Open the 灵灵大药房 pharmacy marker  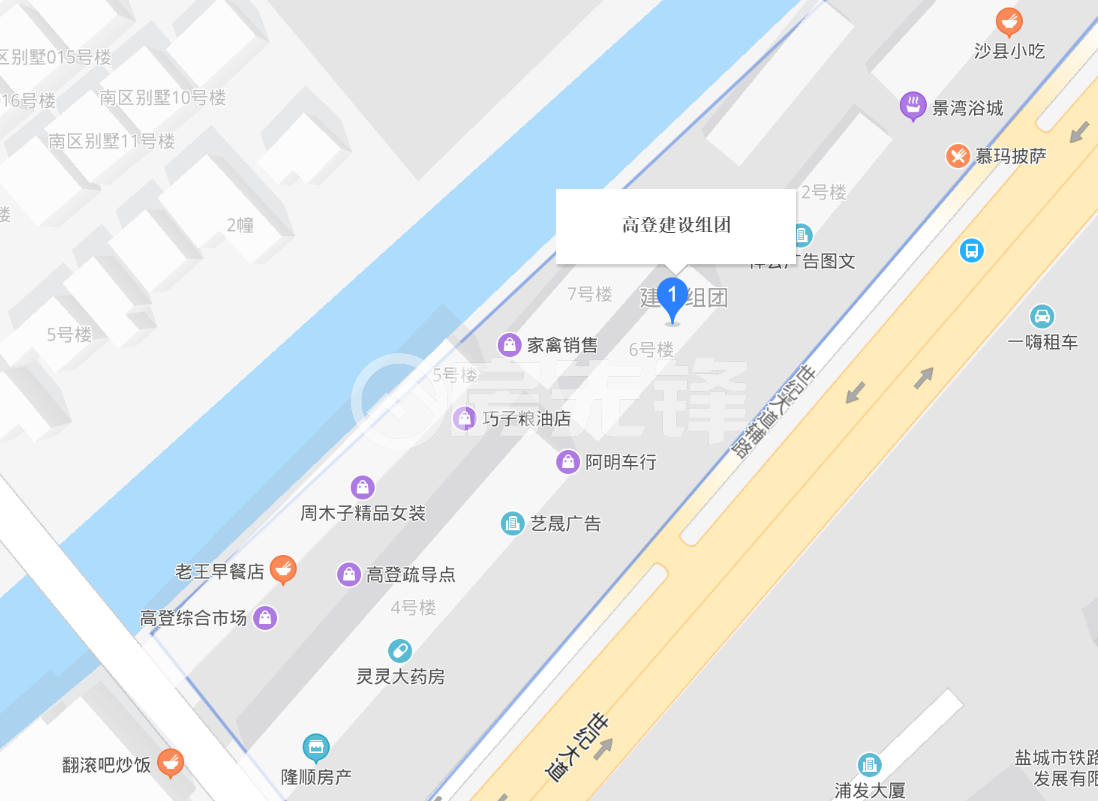pyautogui.click(x=400, y=651)
